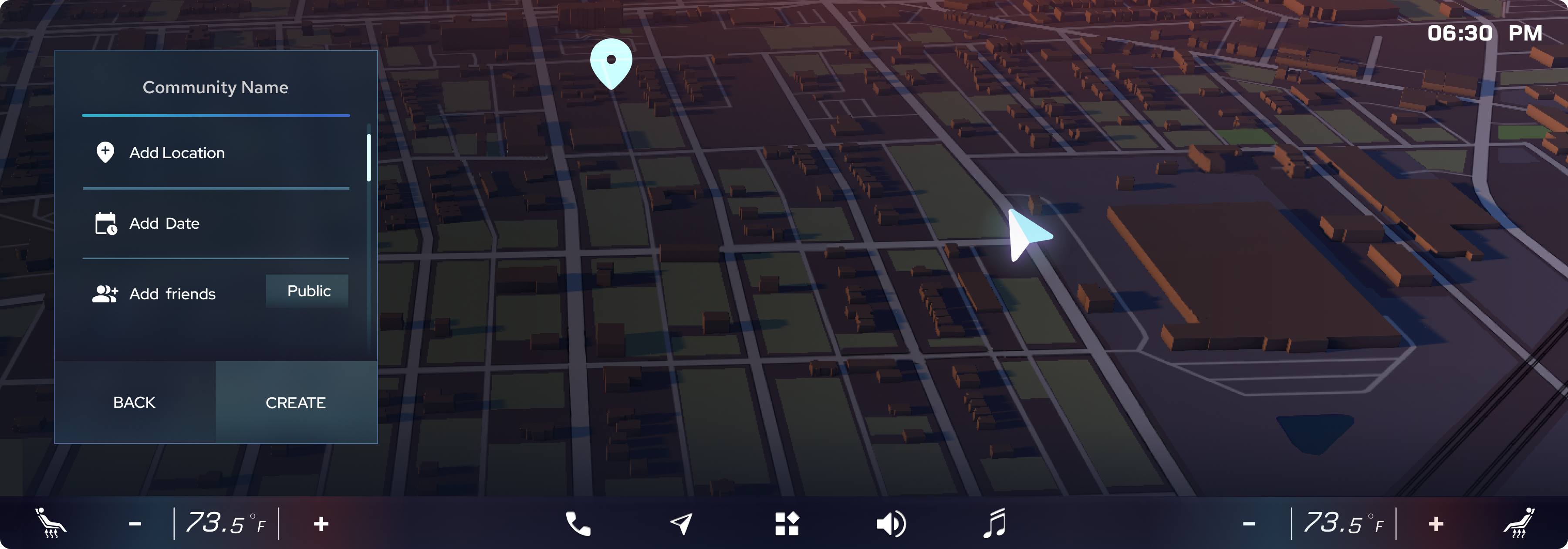The width and height of the screenshot is (1568, 549).
Task: Open the volume control
Action: (890, 523)
